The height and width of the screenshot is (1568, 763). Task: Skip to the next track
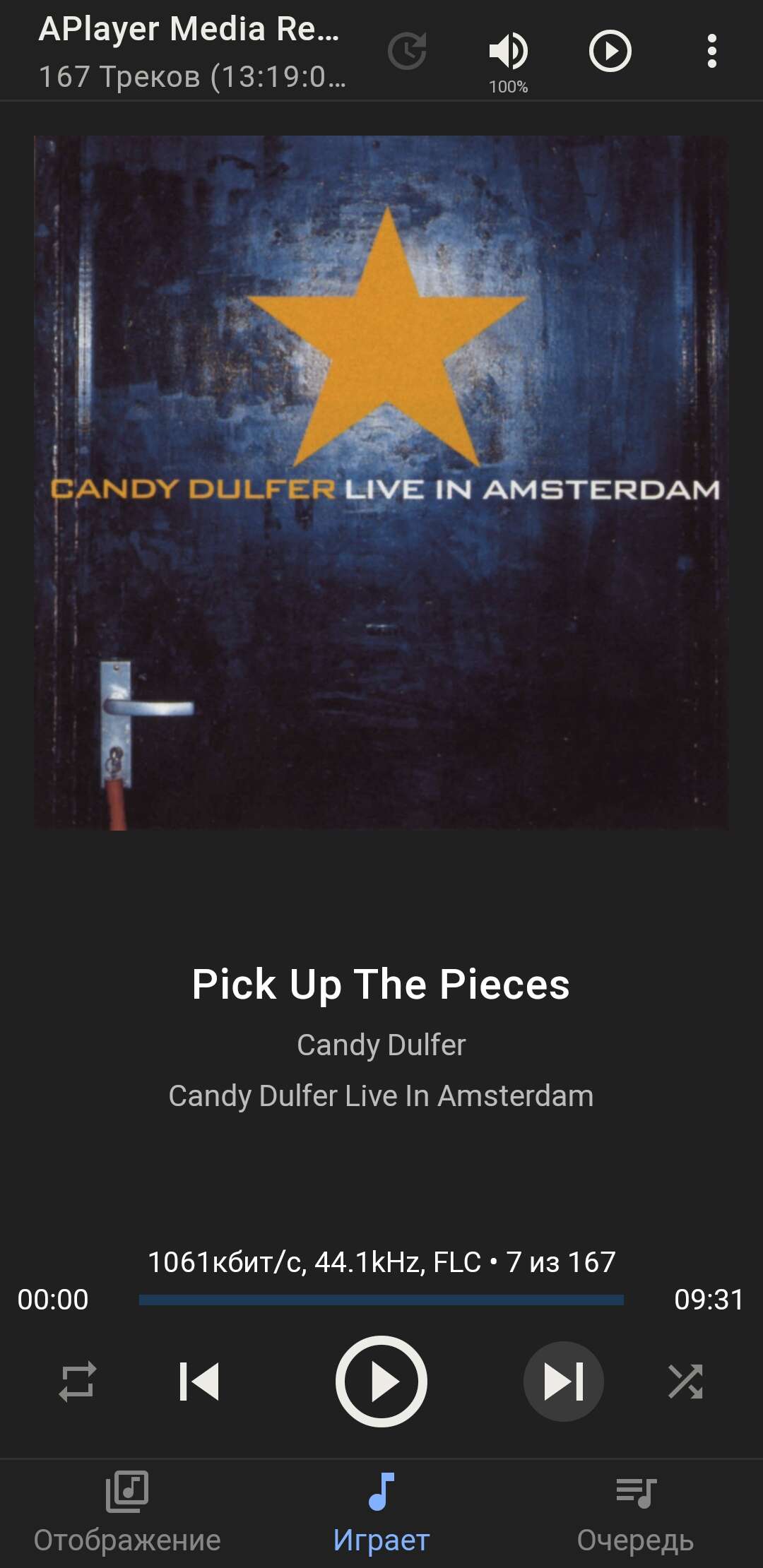coord(564,1382)
